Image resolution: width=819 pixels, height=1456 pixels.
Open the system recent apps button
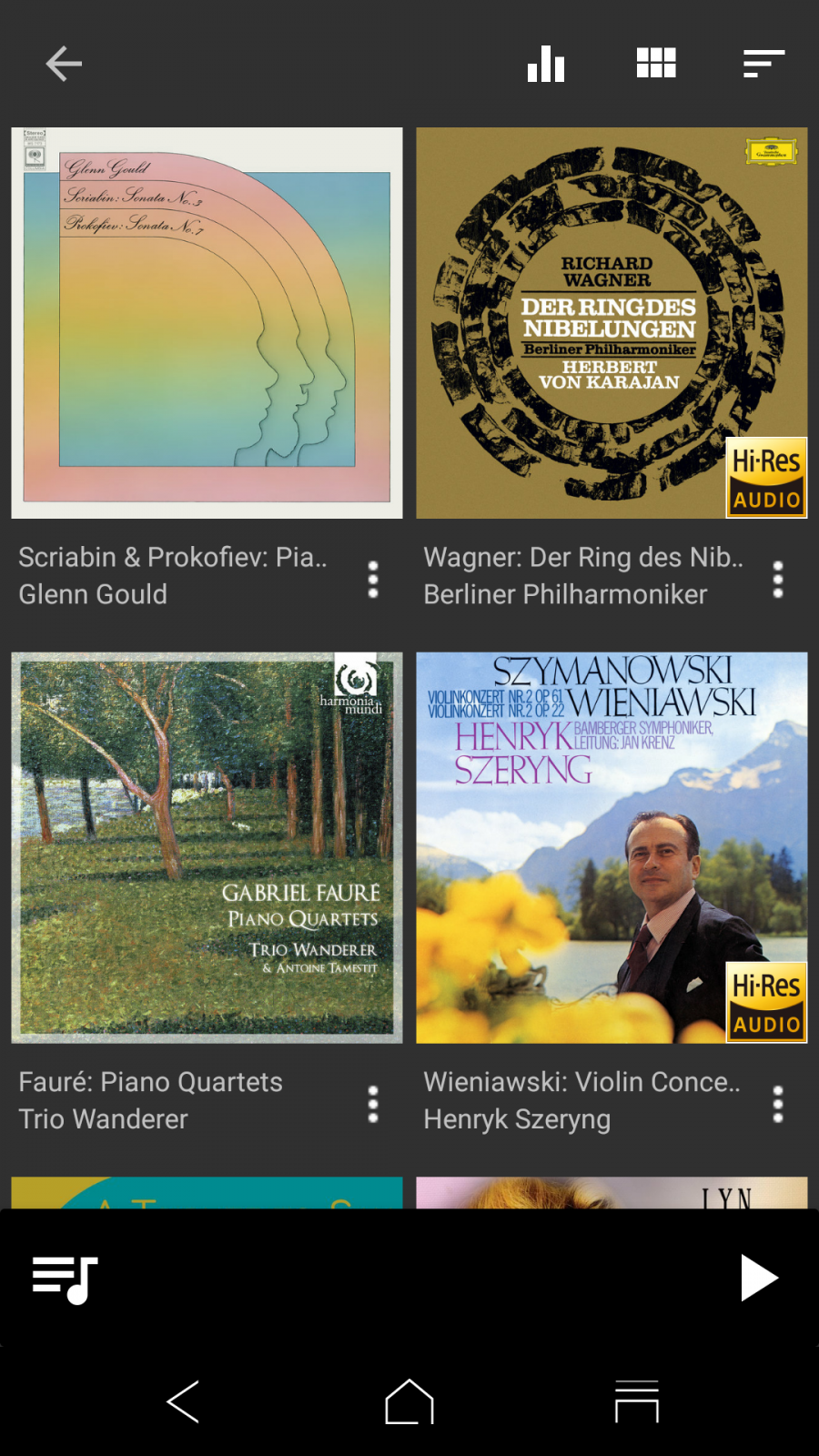(637, 1401)
